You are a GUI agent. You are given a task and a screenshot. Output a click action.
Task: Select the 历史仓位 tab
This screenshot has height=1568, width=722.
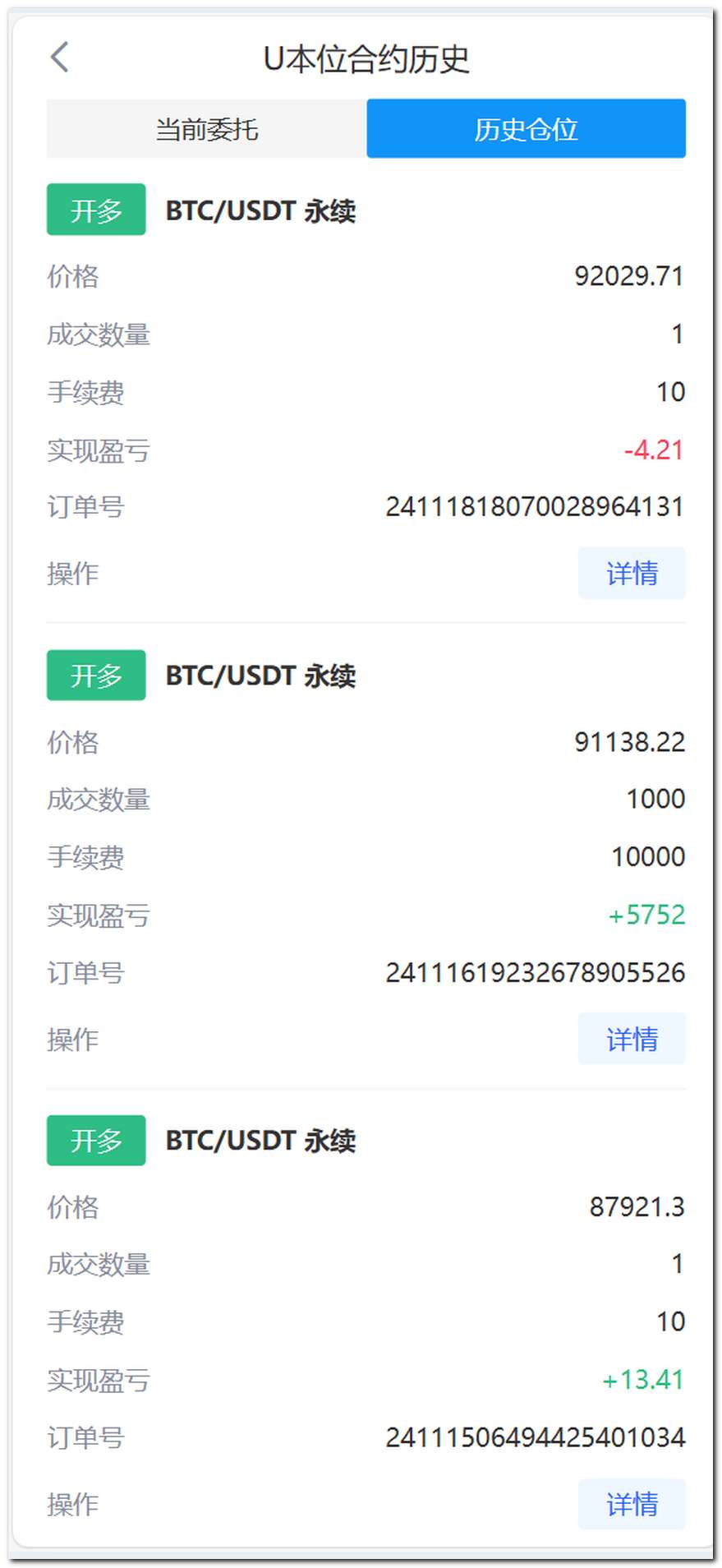(x=526, y=129)
